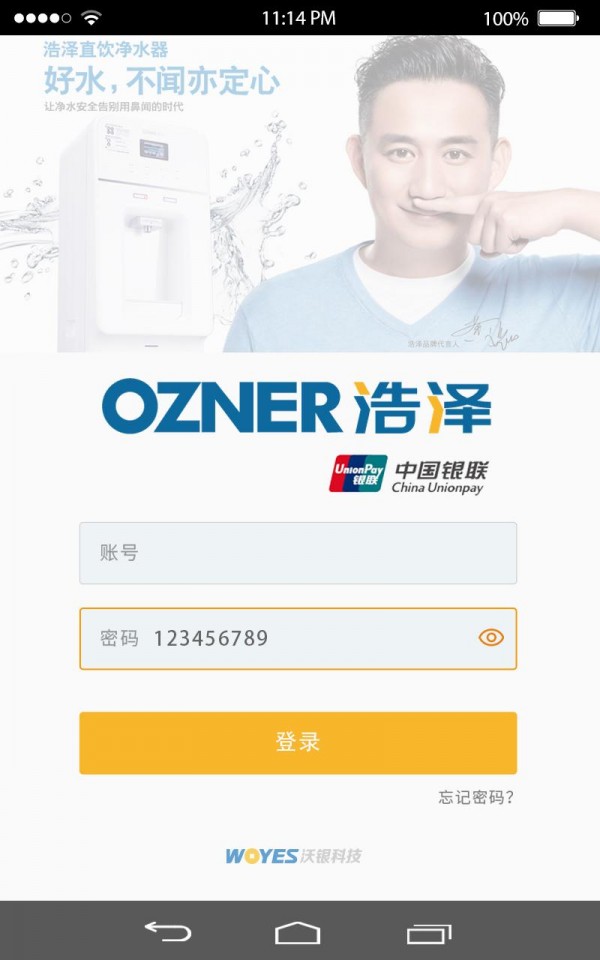Tap the 登录 login button
The width and height of the screenshot is (600, 960).
point(298,743)
